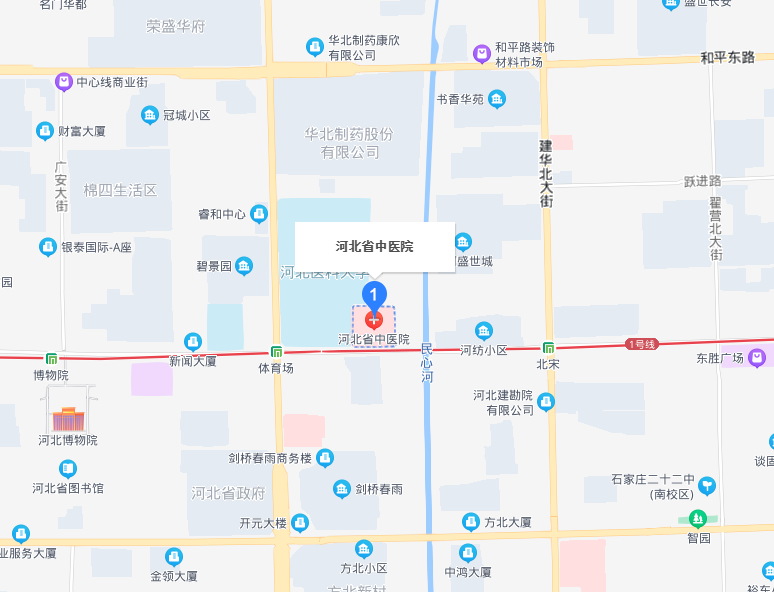Tap the 睿和中心 building marker
The image size is (774, 592).
tap(259, 213)
